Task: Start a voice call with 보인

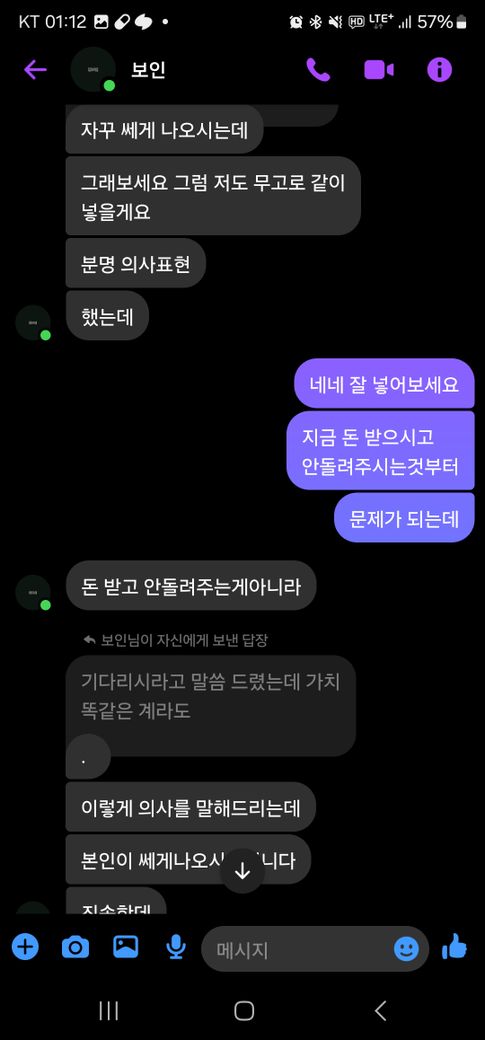Action: click(x=318, y=70)
